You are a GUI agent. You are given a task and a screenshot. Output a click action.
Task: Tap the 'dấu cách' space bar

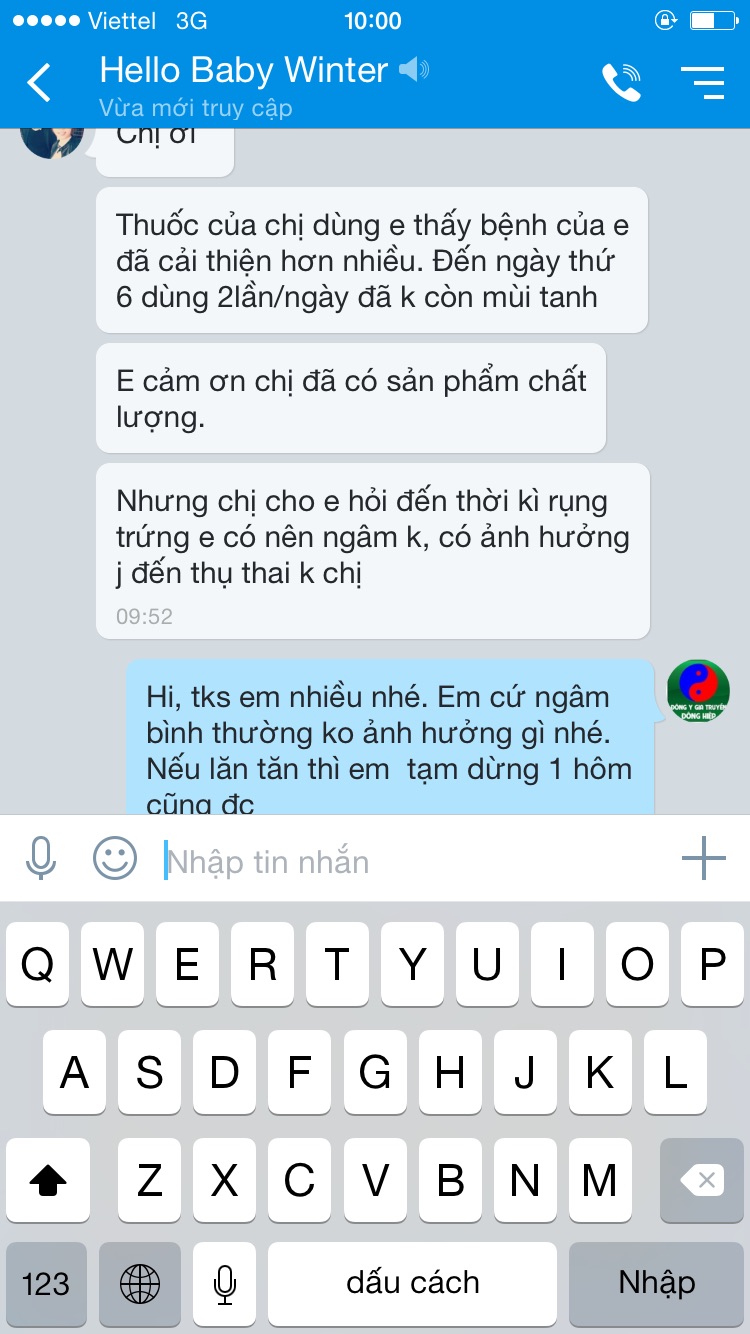tap(412, 1284)
